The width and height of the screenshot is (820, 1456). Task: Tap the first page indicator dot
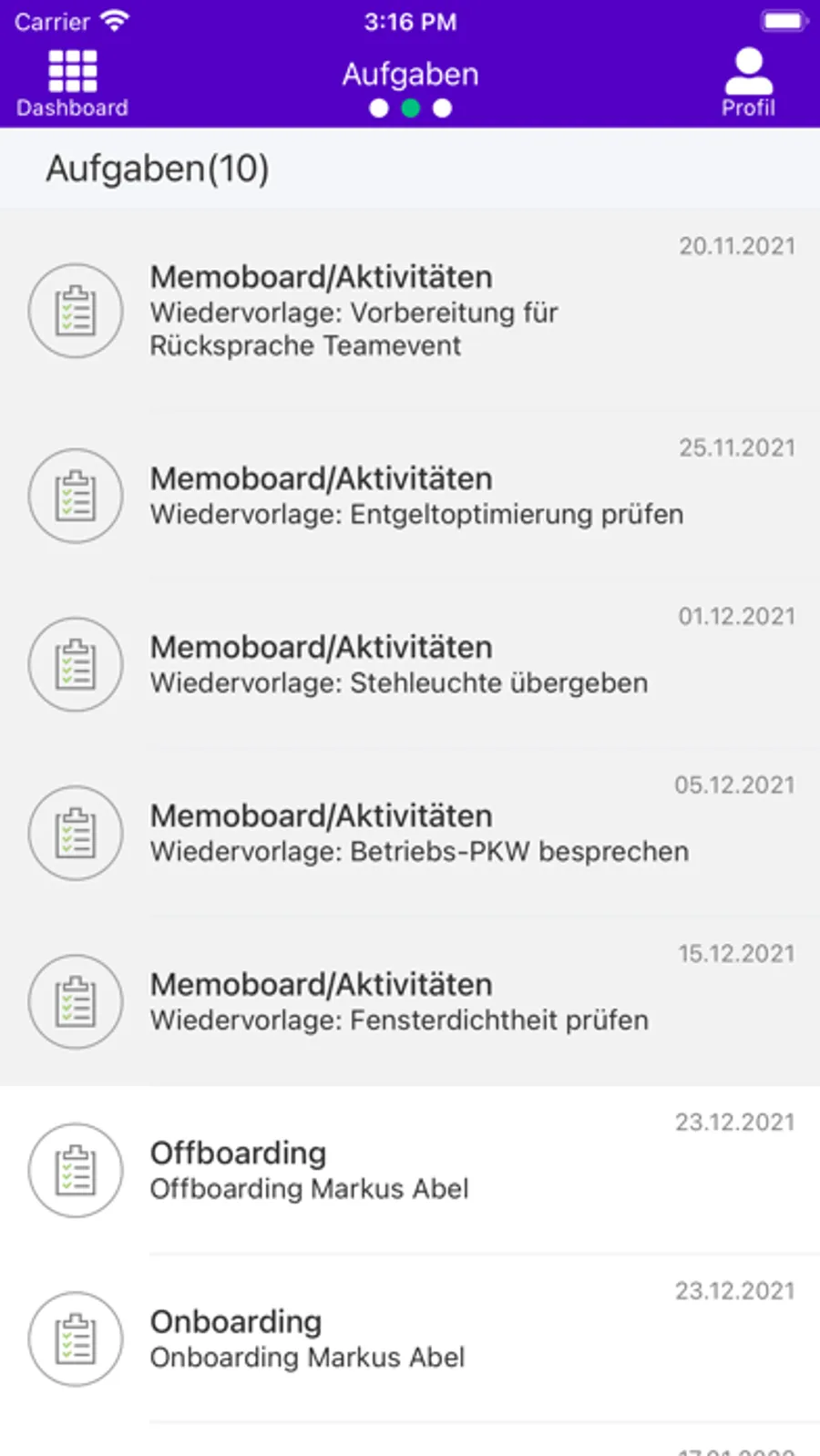click(x=379, y=108)
